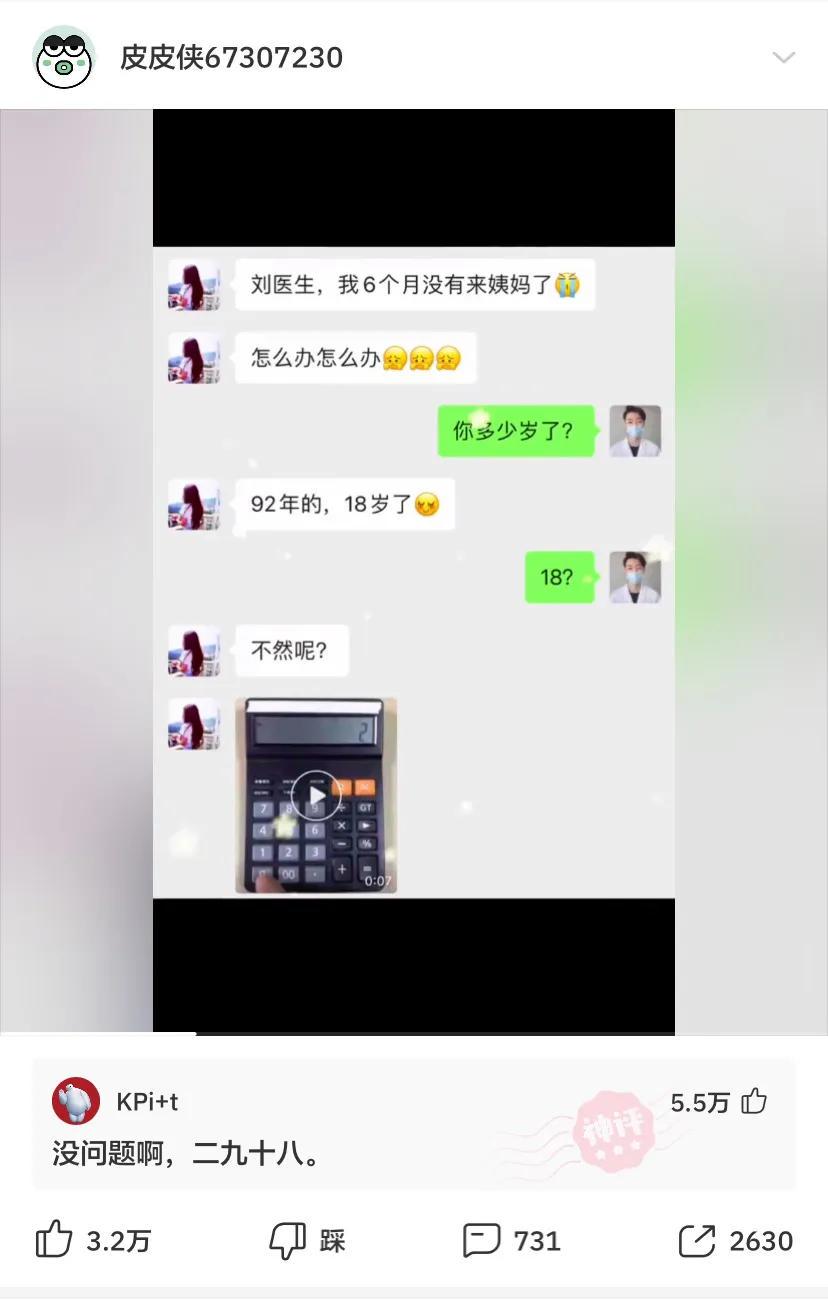828x1301 pixels.
Task: Open the top comment 没问题啊，二九十八
Action: [x=187, y=1156]
